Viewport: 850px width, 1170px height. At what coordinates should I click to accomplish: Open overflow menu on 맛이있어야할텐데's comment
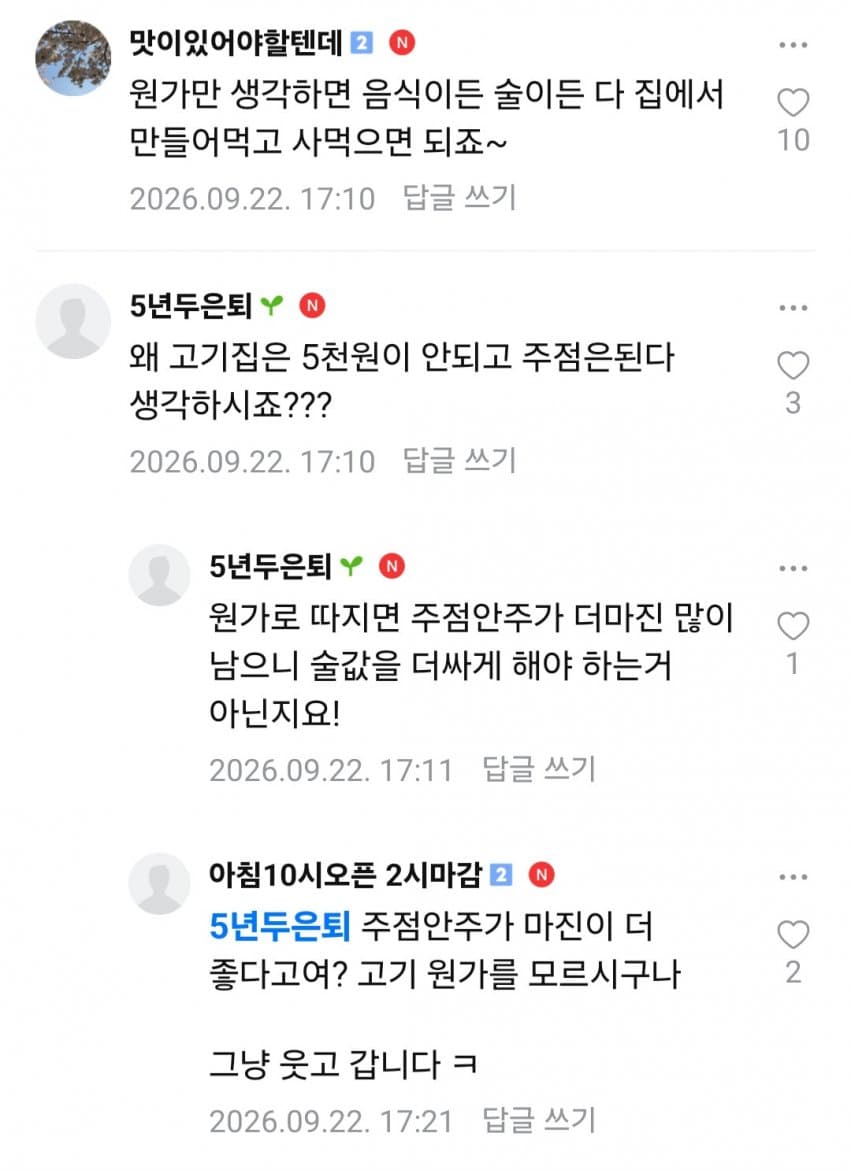click(x=793, y=45)
